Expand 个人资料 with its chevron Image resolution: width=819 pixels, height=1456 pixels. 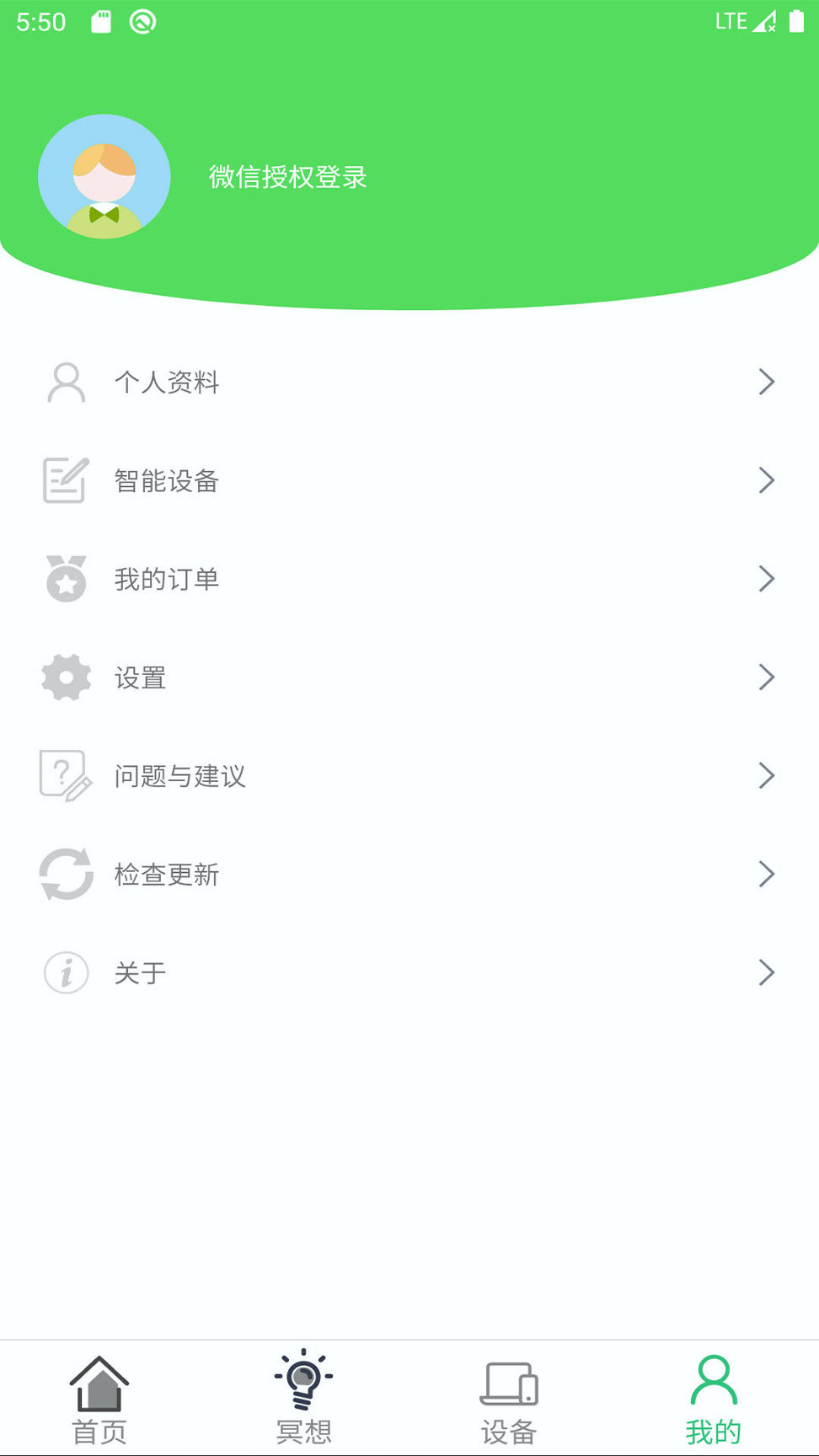pyautogui.click(x=766, y=382)
